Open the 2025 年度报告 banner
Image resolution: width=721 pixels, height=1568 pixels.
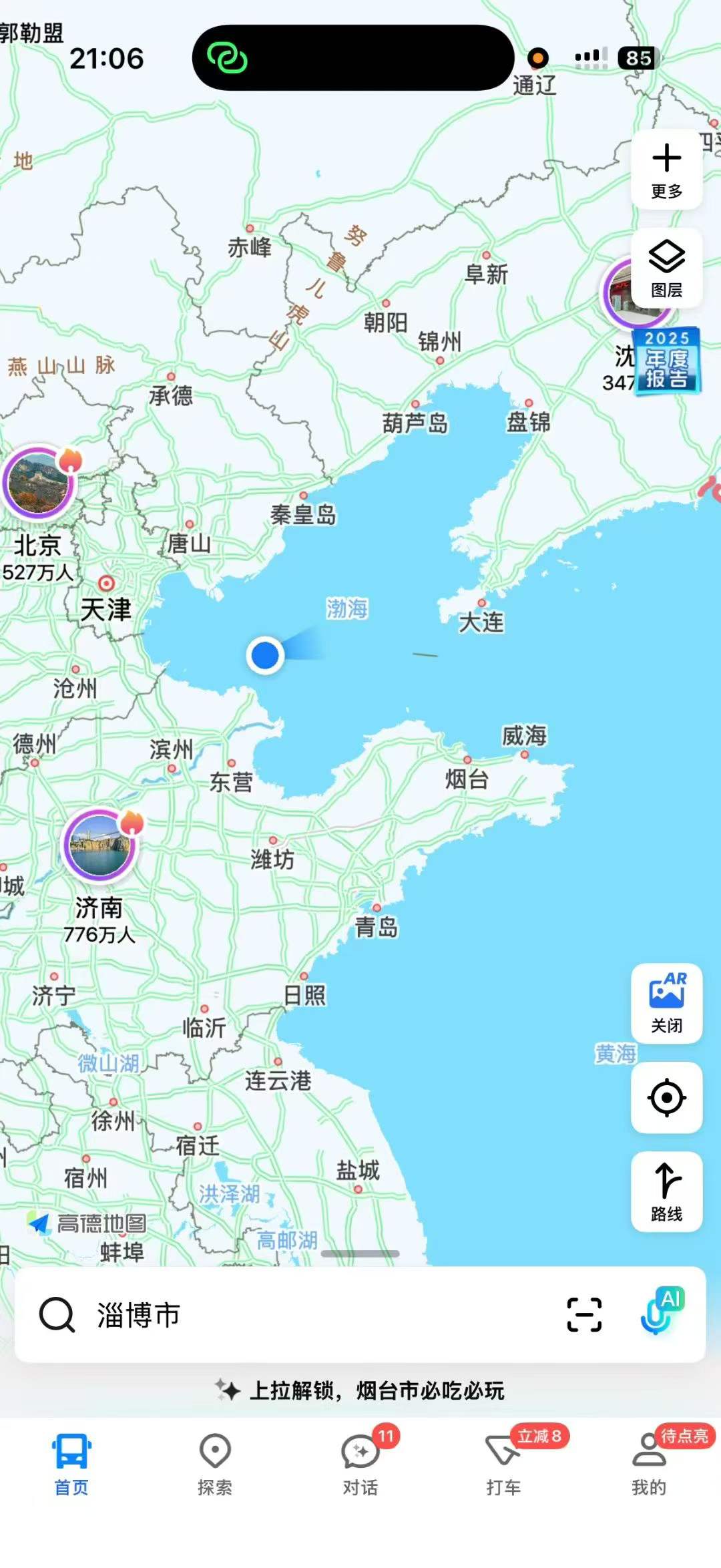coord(668,359)
